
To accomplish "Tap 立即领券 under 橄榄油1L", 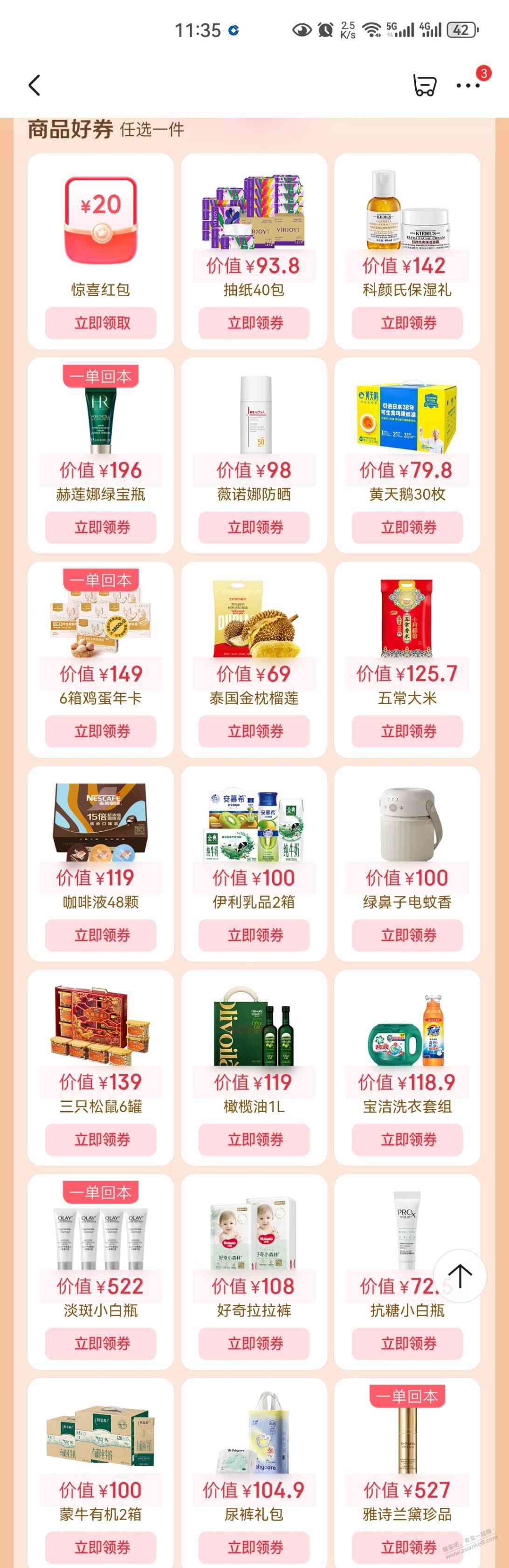I will [254, 1140].
